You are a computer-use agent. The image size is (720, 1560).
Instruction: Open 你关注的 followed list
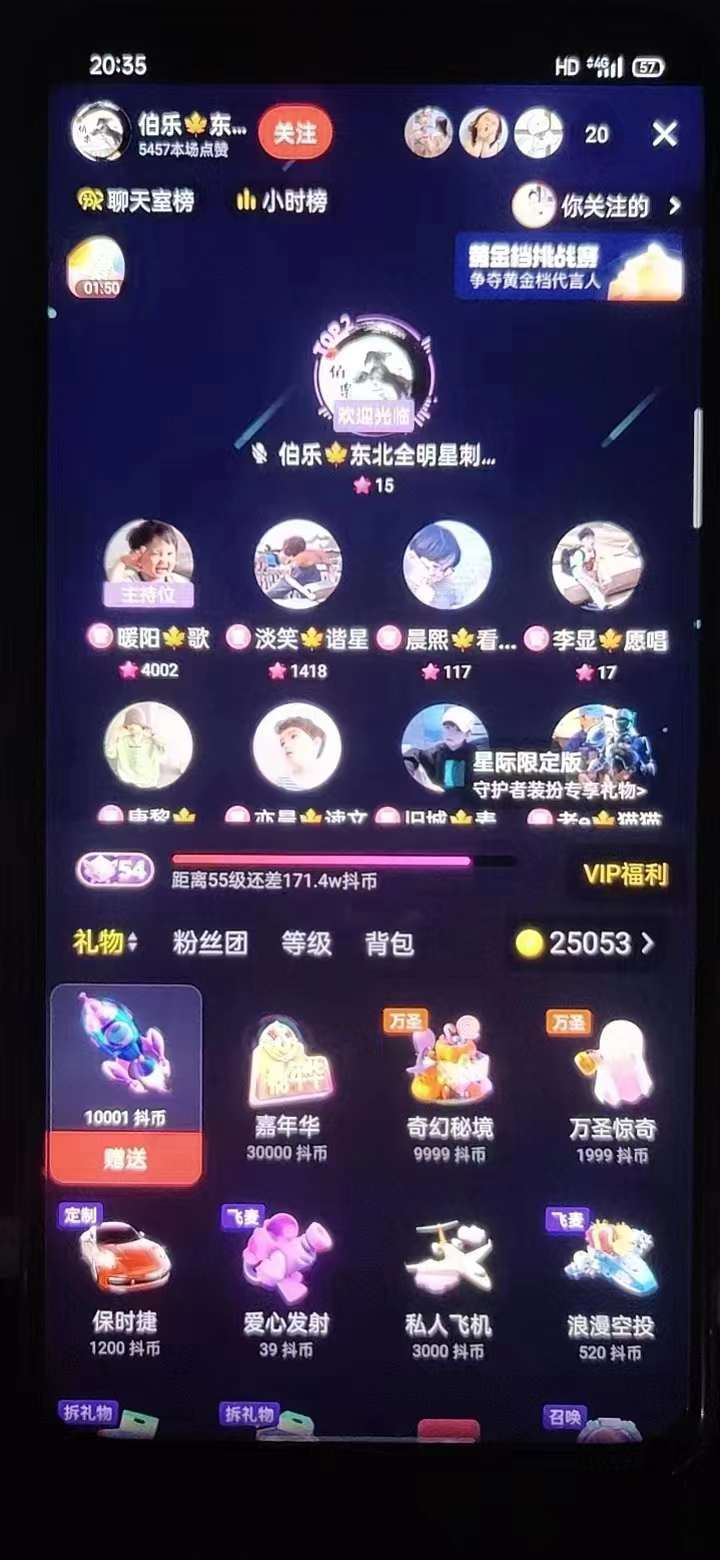pyautogui.click(x=597, y=206)
